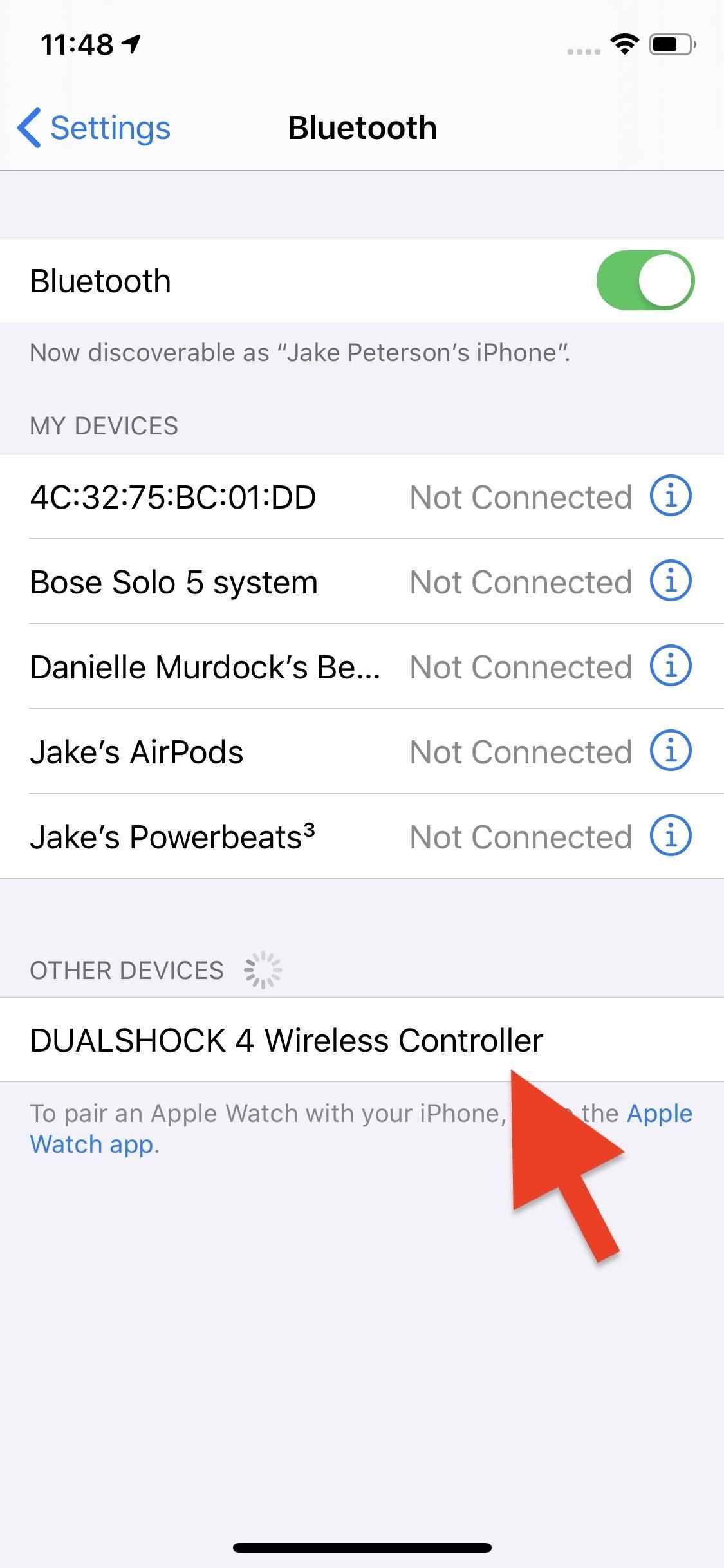This screenshot has height=1568, width=724.
Task: Tap the My Devices section header
Action: [103, 425]
